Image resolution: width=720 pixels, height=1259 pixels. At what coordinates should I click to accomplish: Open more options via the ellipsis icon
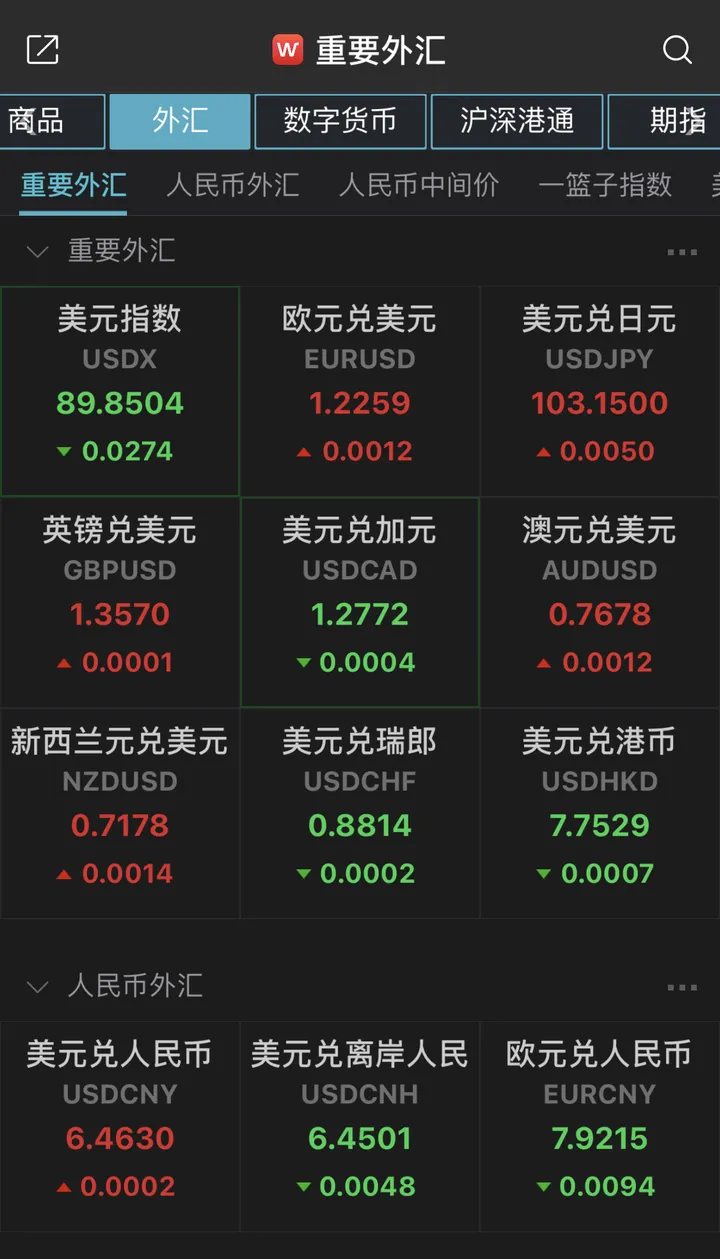click(682, 252)
